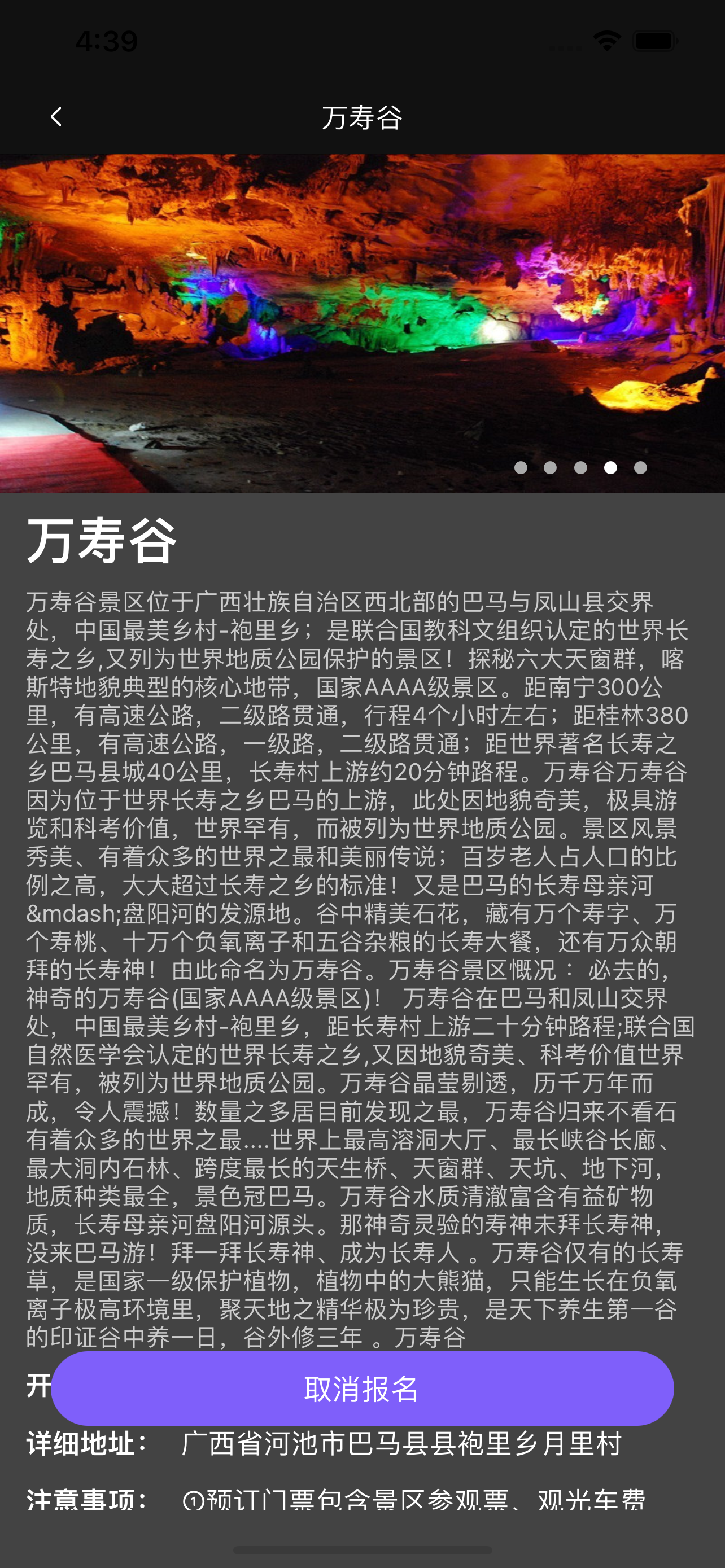Tap the 取消报名 button

[x=362, y=1389]
